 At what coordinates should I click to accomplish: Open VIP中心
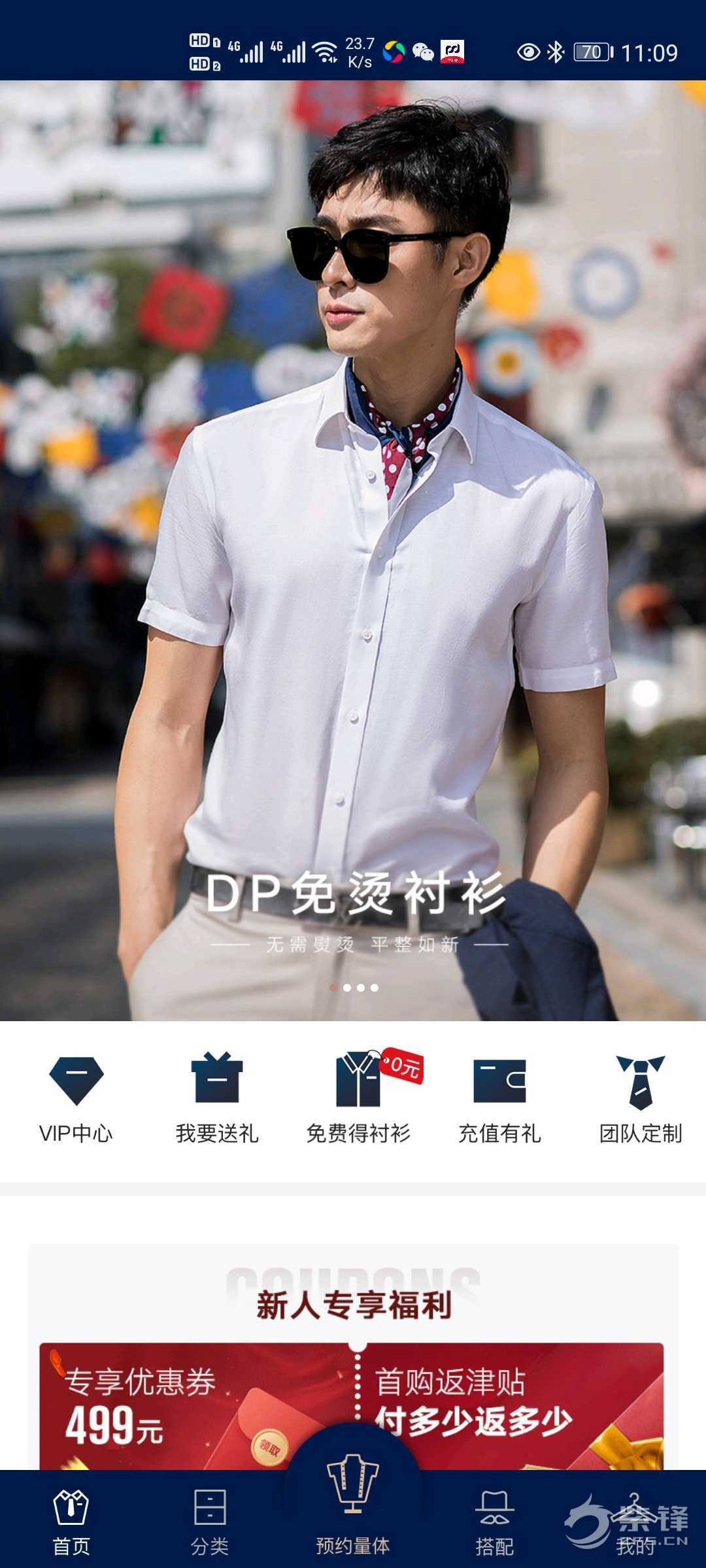coord(76,1099)
